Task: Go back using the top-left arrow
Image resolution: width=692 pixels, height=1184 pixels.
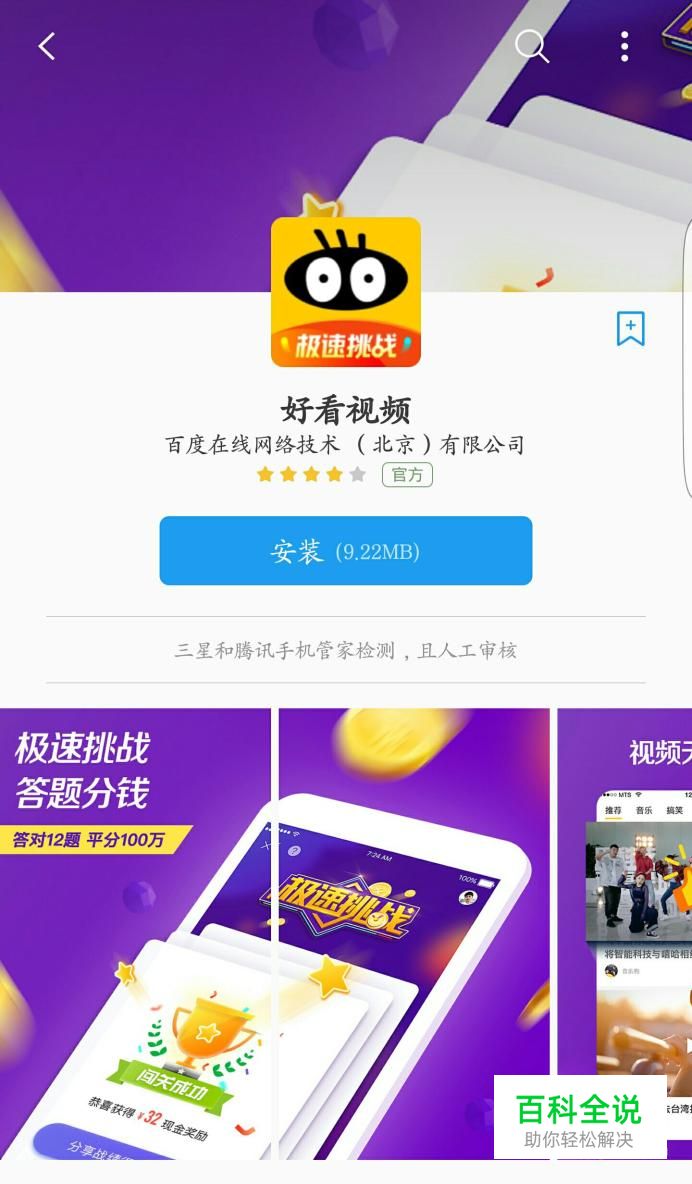Action: [47, 47]
